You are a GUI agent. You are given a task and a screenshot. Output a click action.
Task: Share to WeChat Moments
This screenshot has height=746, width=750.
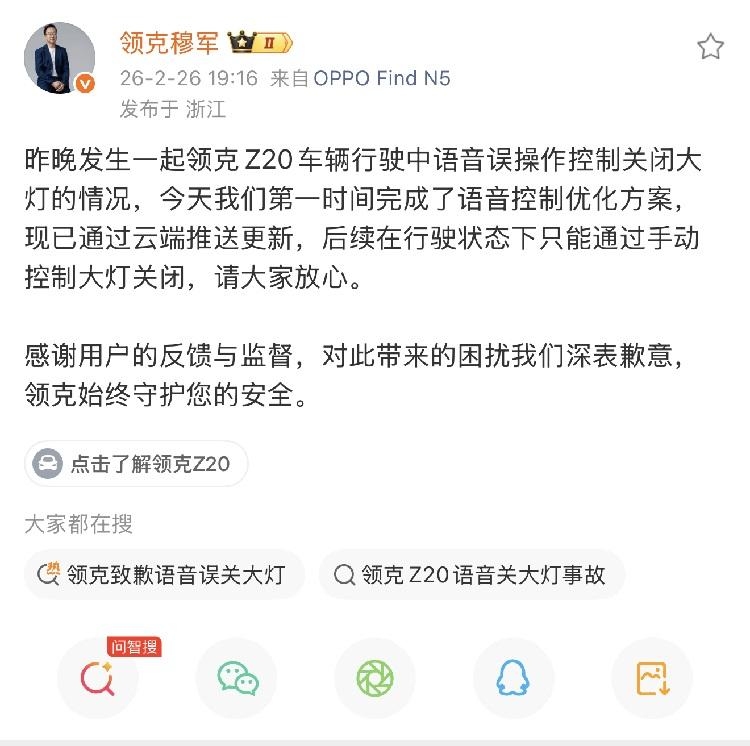coord(375,679)
